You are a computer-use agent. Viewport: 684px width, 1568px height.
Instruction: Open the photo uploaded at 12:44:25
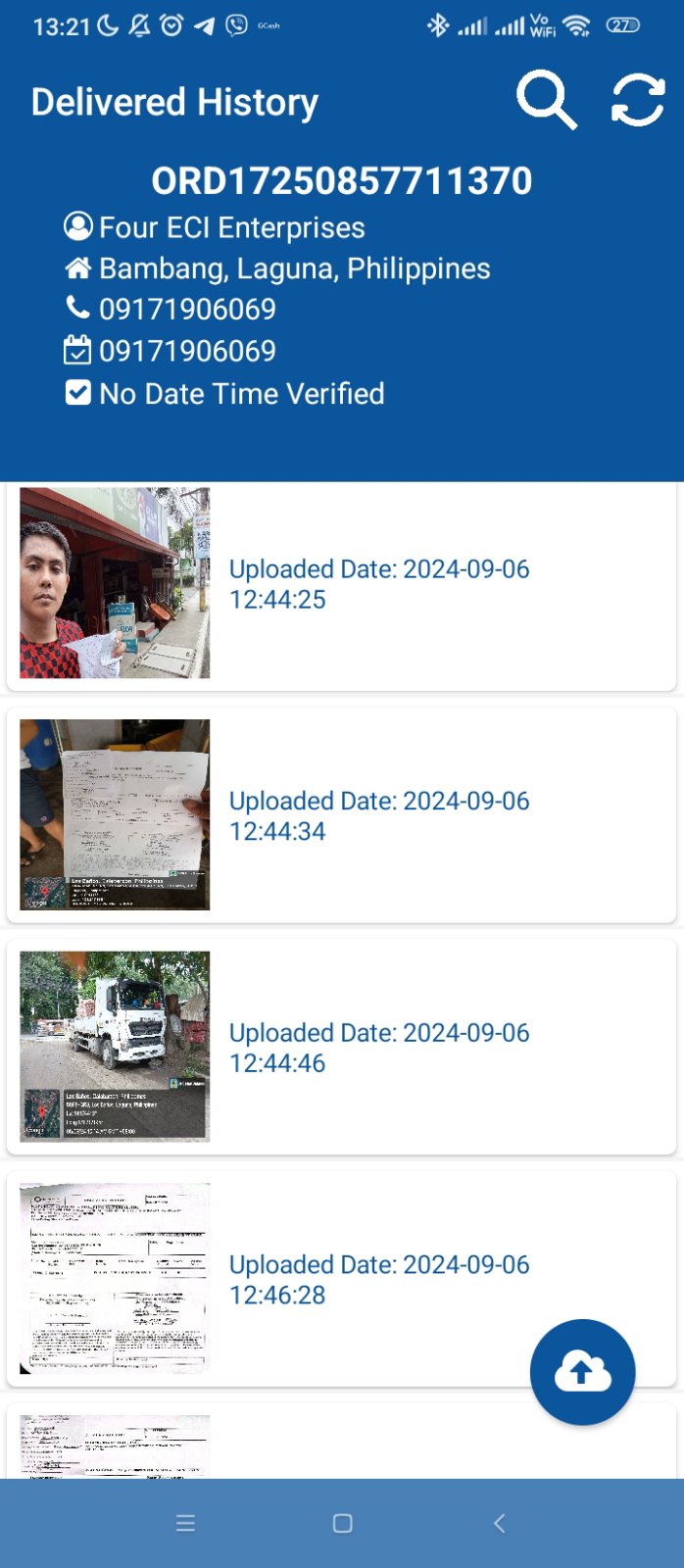115,583
